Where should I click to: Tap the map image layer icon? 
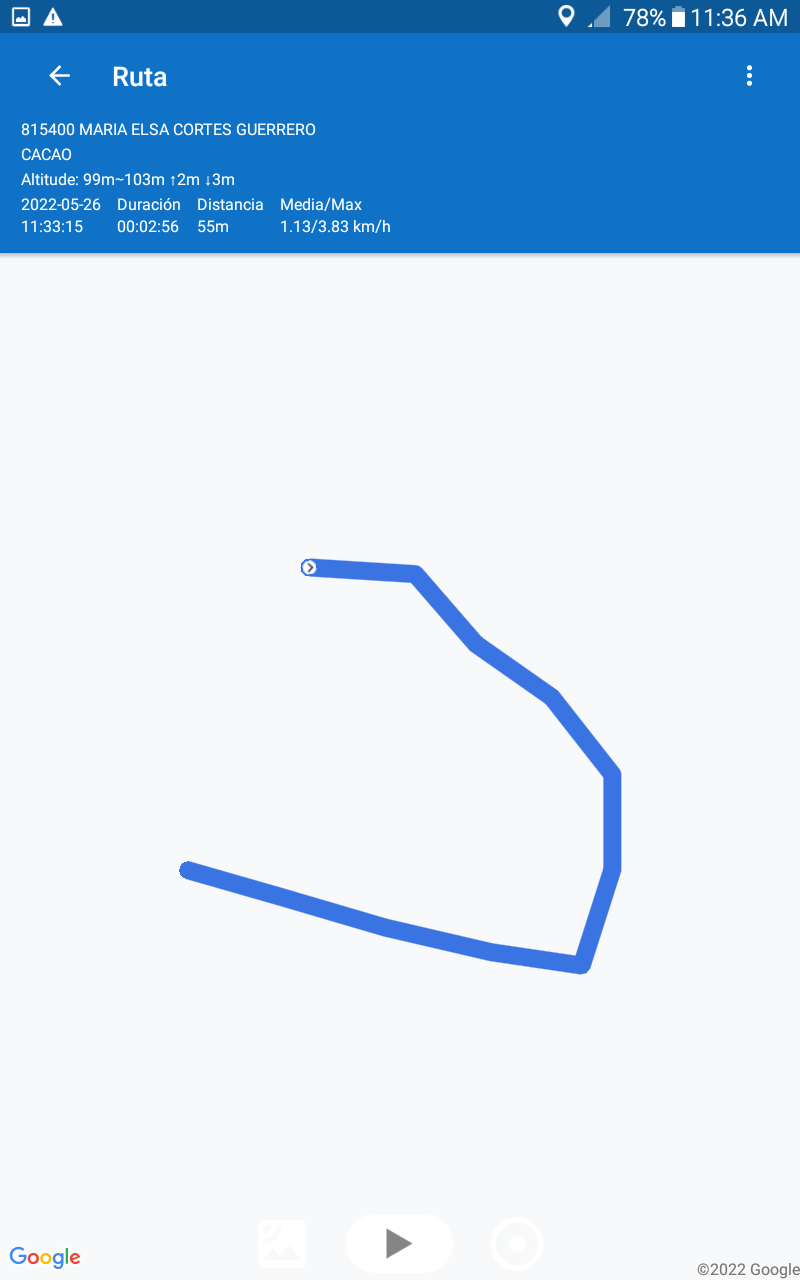[282, 1244]
